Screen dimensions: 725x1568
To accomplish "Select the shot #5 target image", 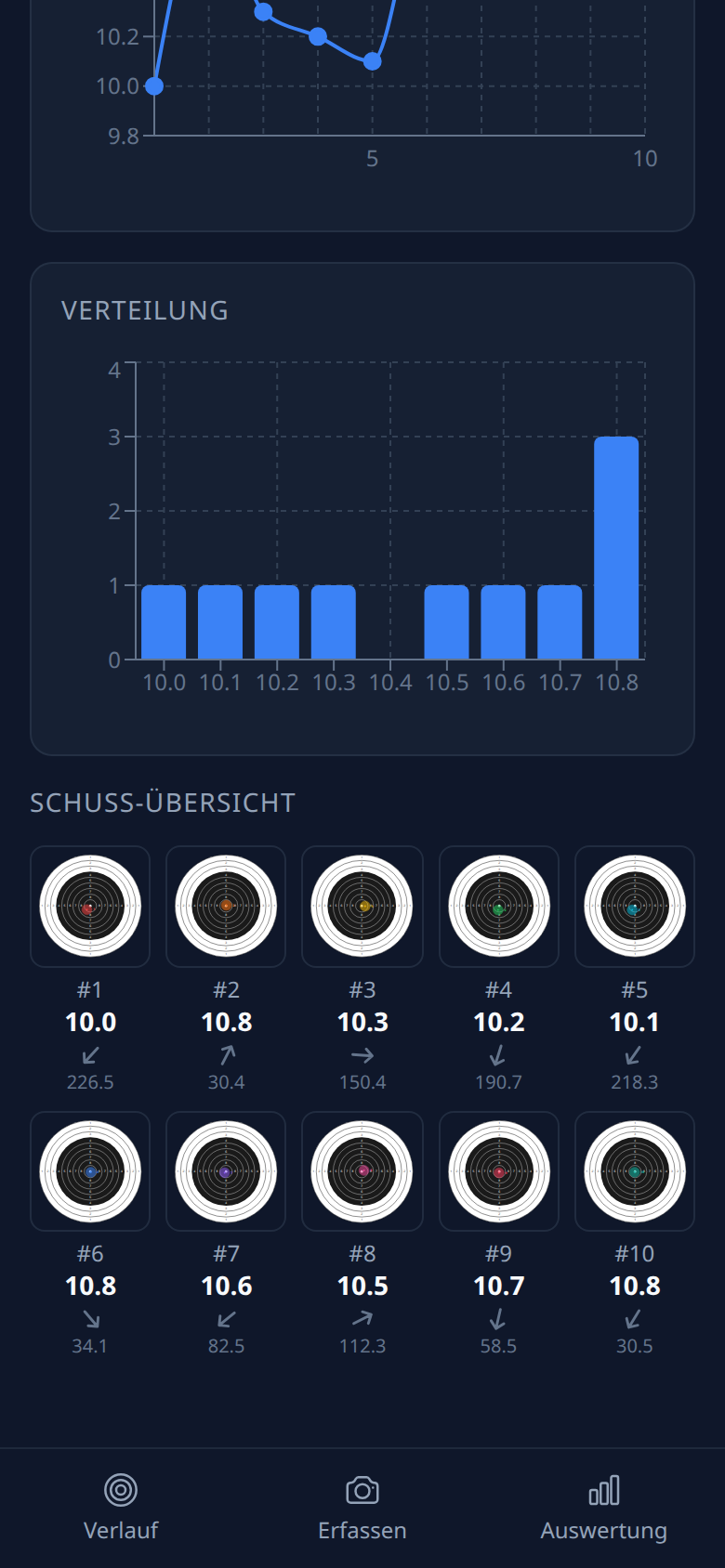I will (x=635, y=906).
